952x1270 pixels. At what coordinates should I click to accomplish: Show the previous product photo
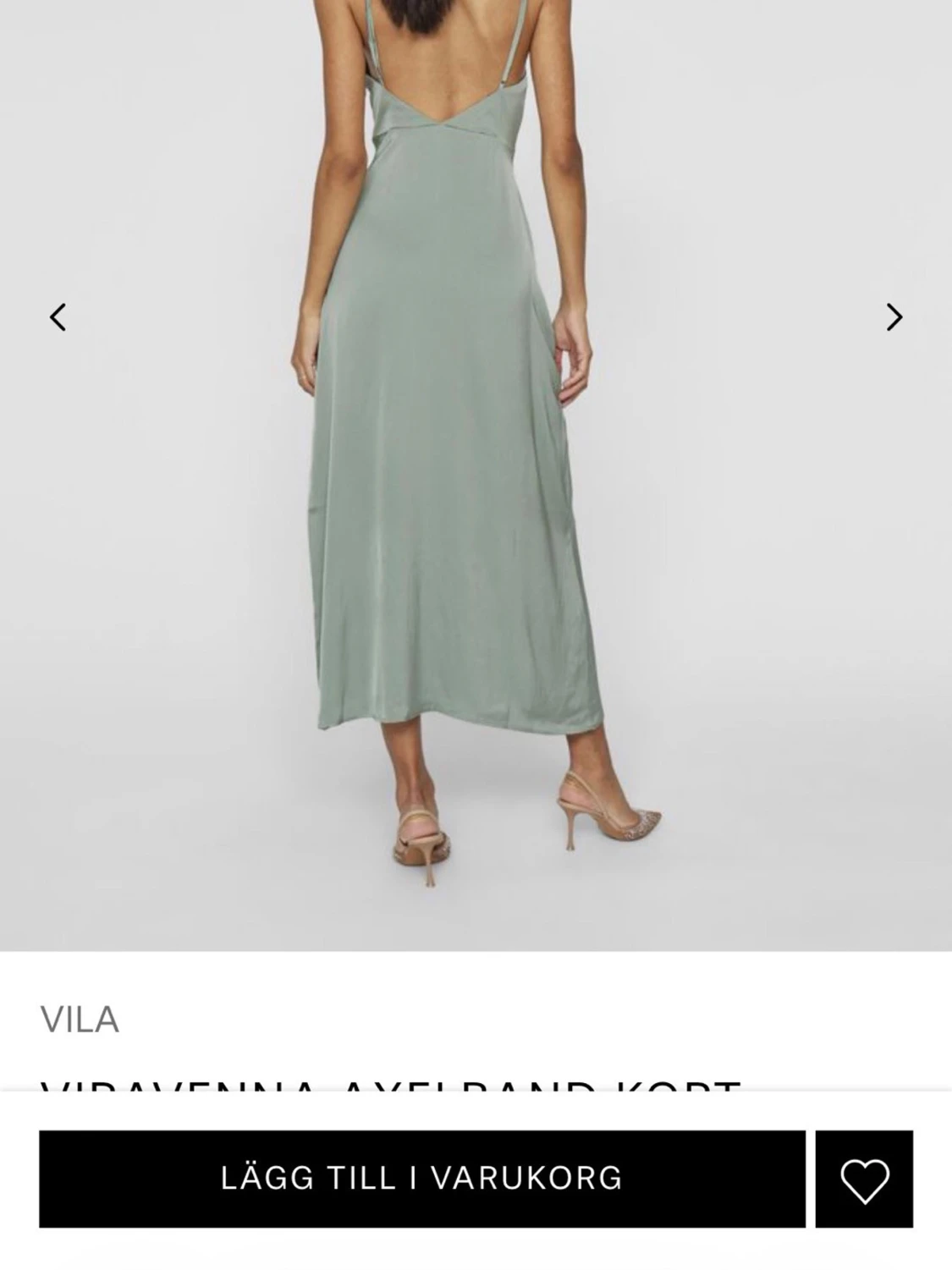58,317
